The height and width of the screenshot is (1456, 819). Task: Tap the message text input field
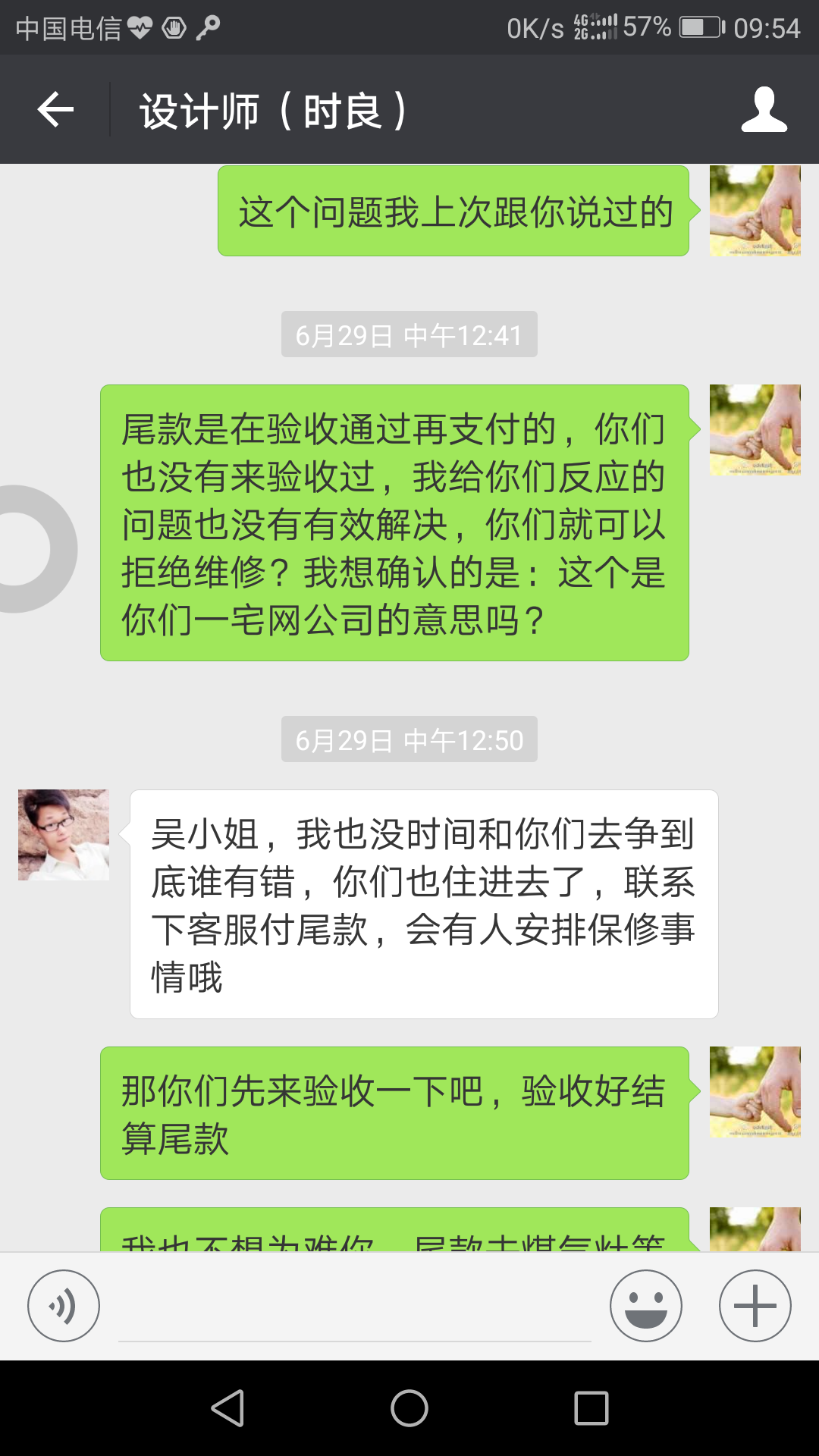(354, 1308)
